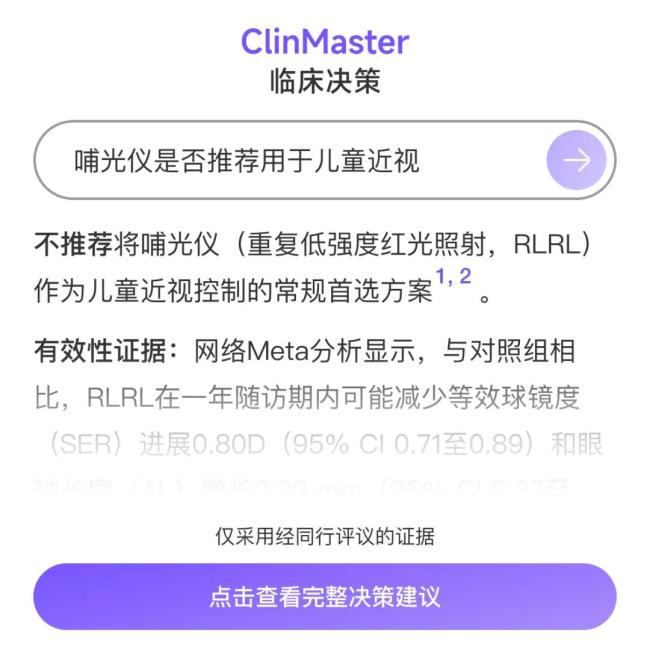The image size is (650, 650).
Task: Submit the query with the arrow button
Action: (x=576, y=161)
